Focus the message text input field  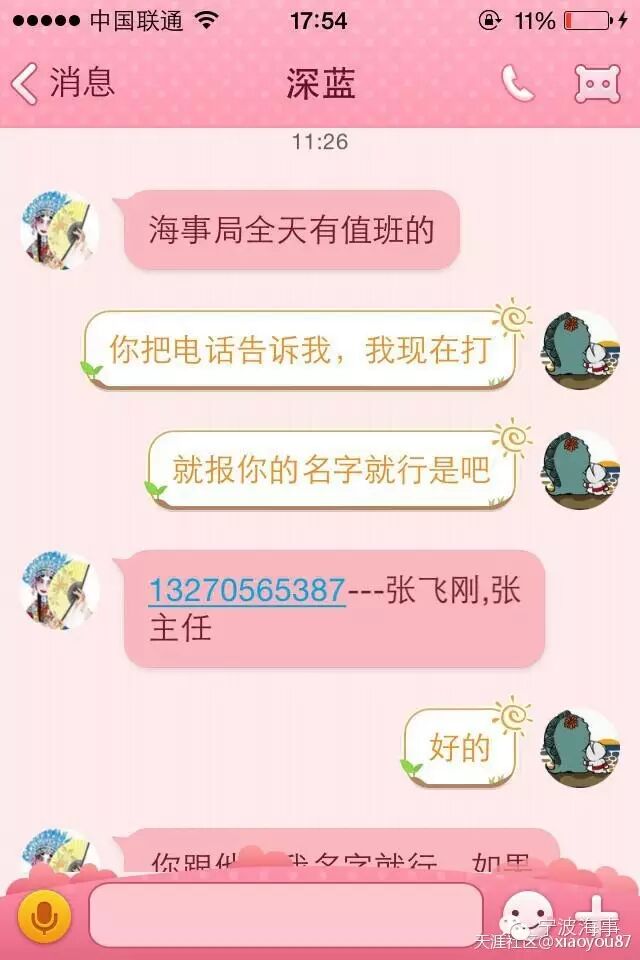point(287,915)
